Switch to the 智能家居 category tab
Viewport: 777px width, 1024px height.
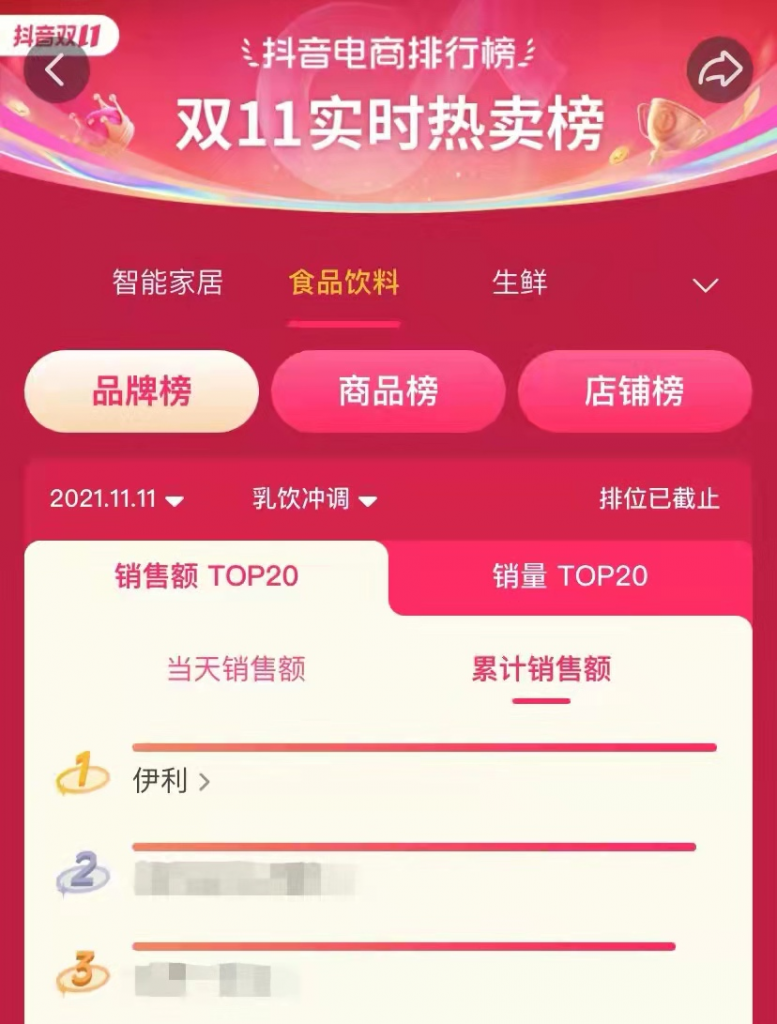pyautogui.click(x=167, y=283)
